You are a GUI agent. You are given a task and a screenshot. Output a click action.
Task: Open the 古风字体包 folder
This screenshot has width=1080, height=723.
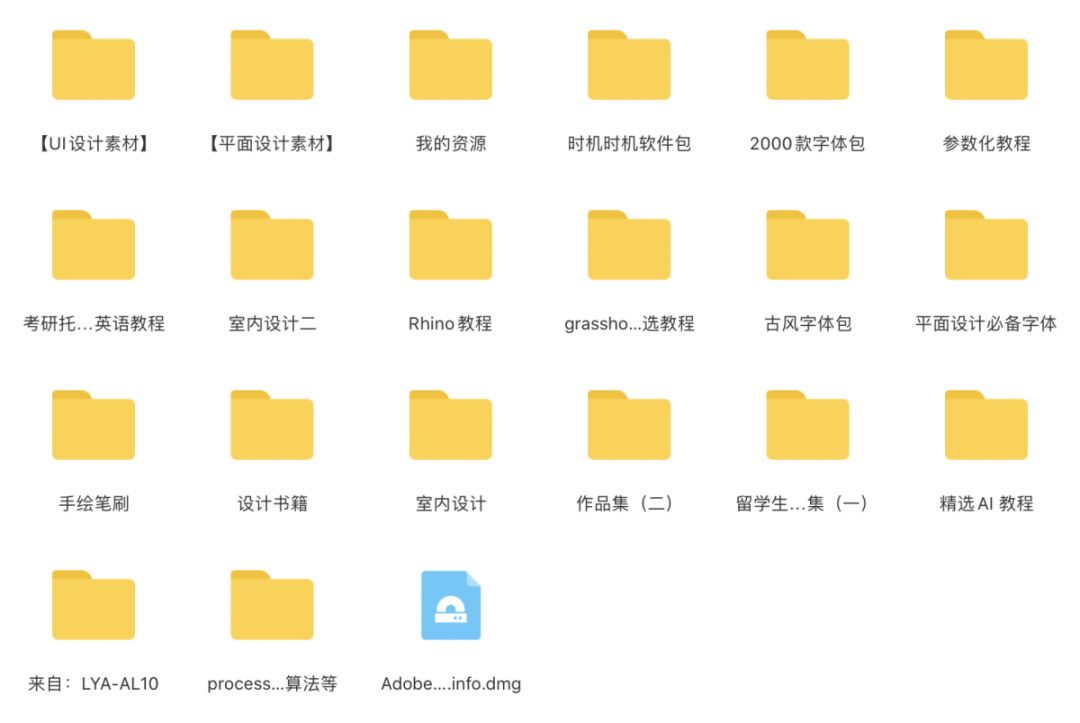pyautogui.click(x=807, y=246)
